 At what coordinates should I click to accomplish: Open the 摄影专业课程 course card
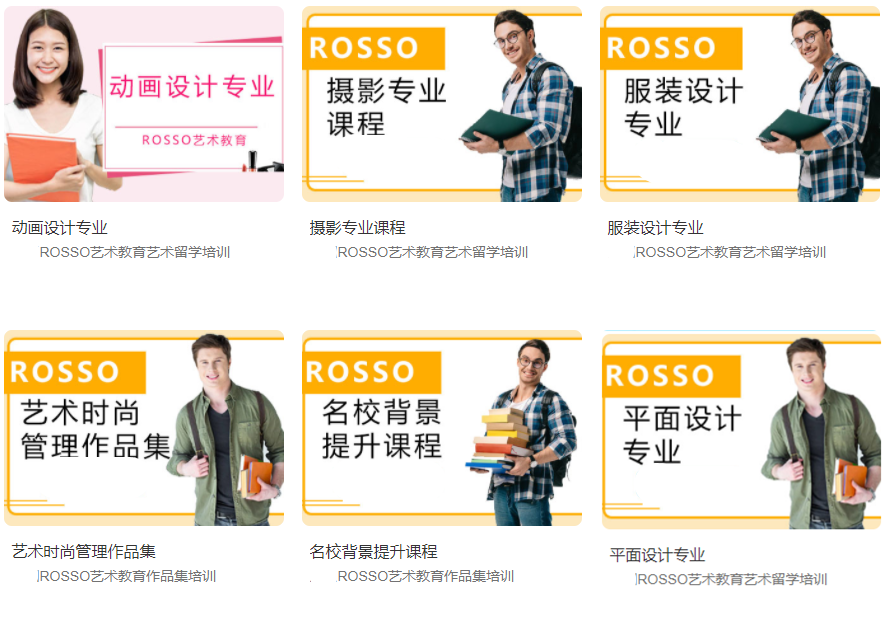pyautogui.click(x=441, y=105)
